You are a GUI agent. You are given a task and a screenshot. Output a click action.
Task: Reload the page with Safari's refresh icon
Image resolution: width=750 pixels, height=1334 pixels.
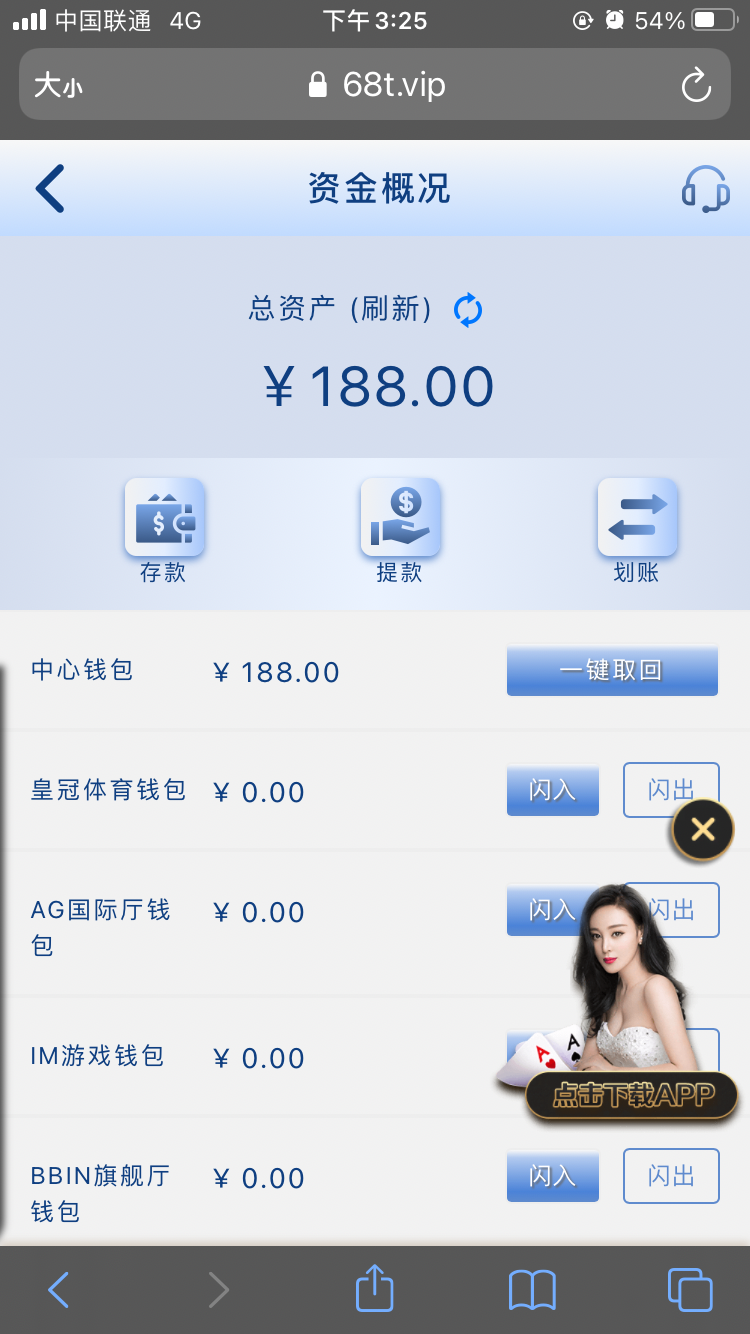click(x=696, y=84)
